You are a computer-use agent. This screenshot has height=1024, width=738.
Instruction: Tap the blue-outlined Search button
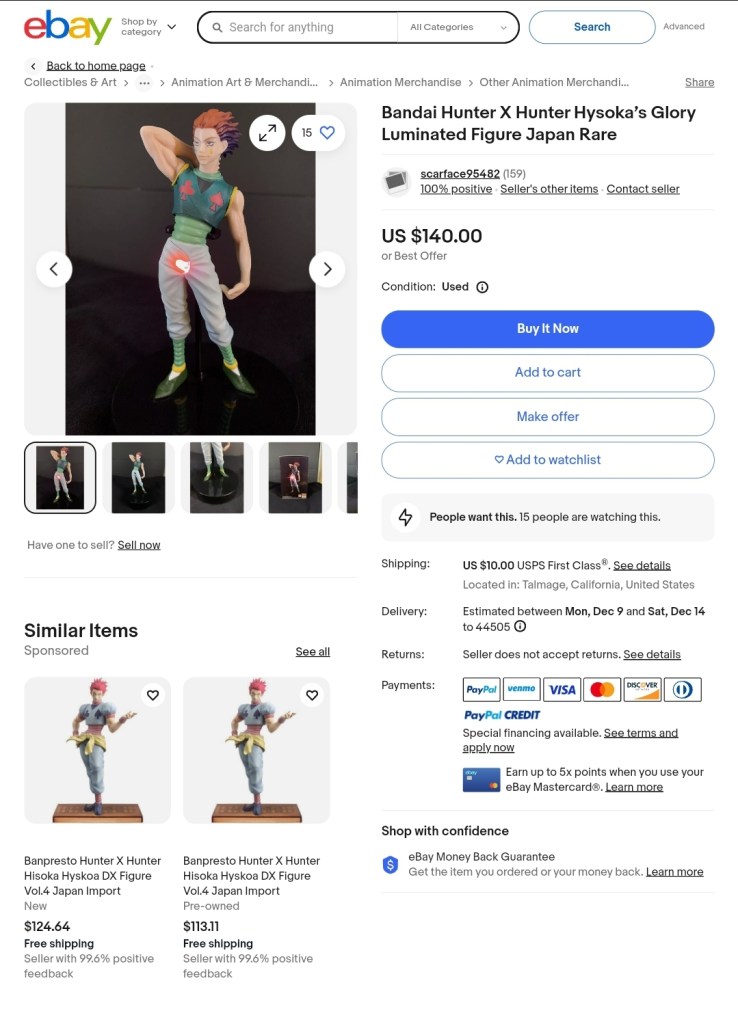(x=591, y=27)
